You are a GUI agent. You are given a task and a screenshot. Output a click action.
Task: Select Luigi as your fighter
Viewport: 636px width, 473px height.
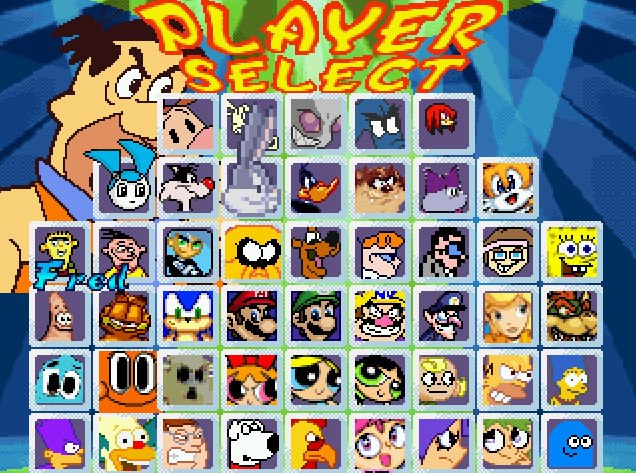(316, 315)
